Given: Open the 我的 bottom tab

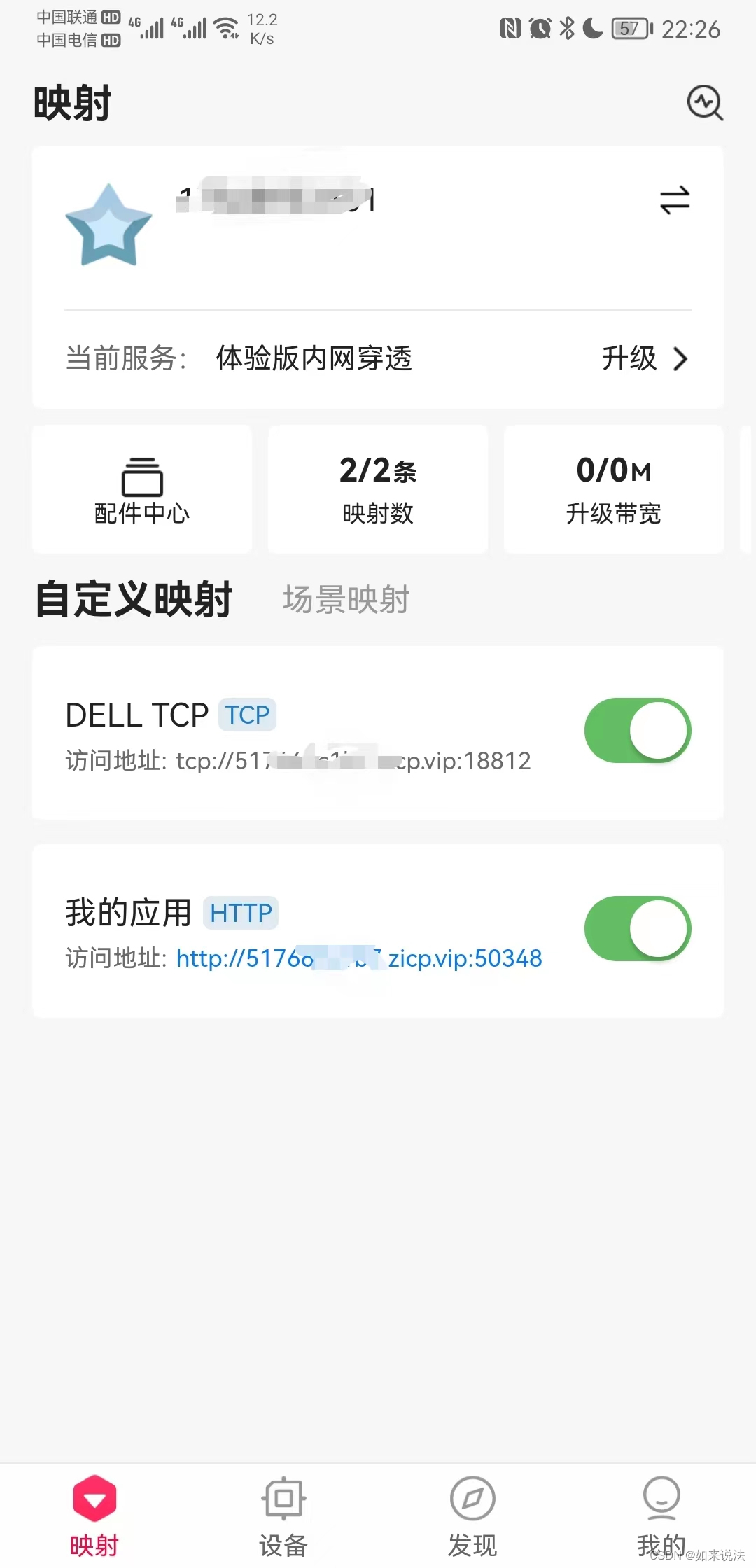Looking at the screenshot, I should pyautogui.click(x=661, y=1515).
